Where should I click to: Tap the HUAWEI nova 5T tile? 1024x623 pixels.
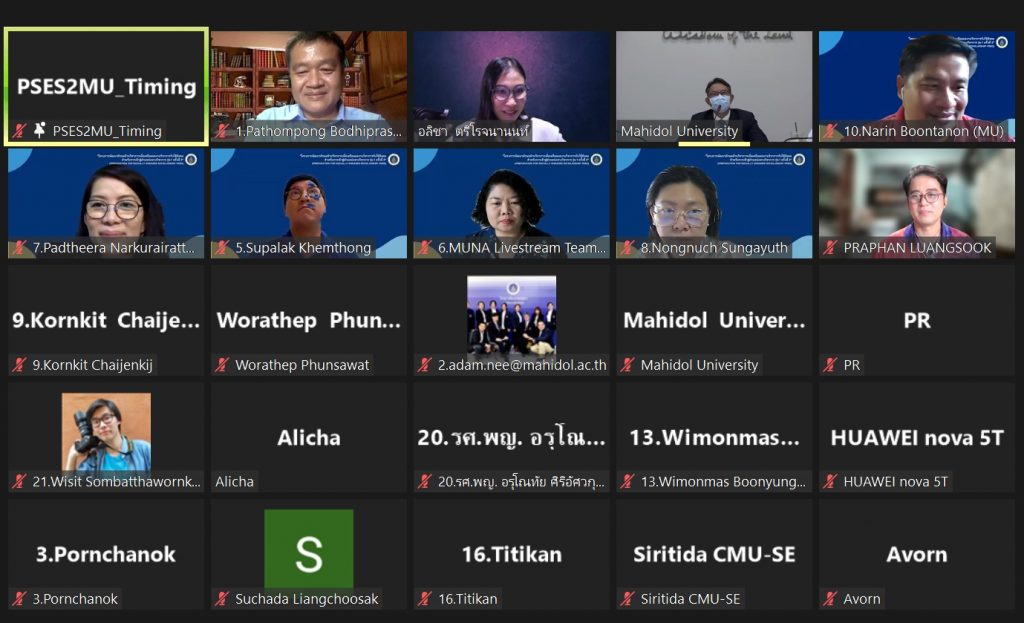[917, 437]
